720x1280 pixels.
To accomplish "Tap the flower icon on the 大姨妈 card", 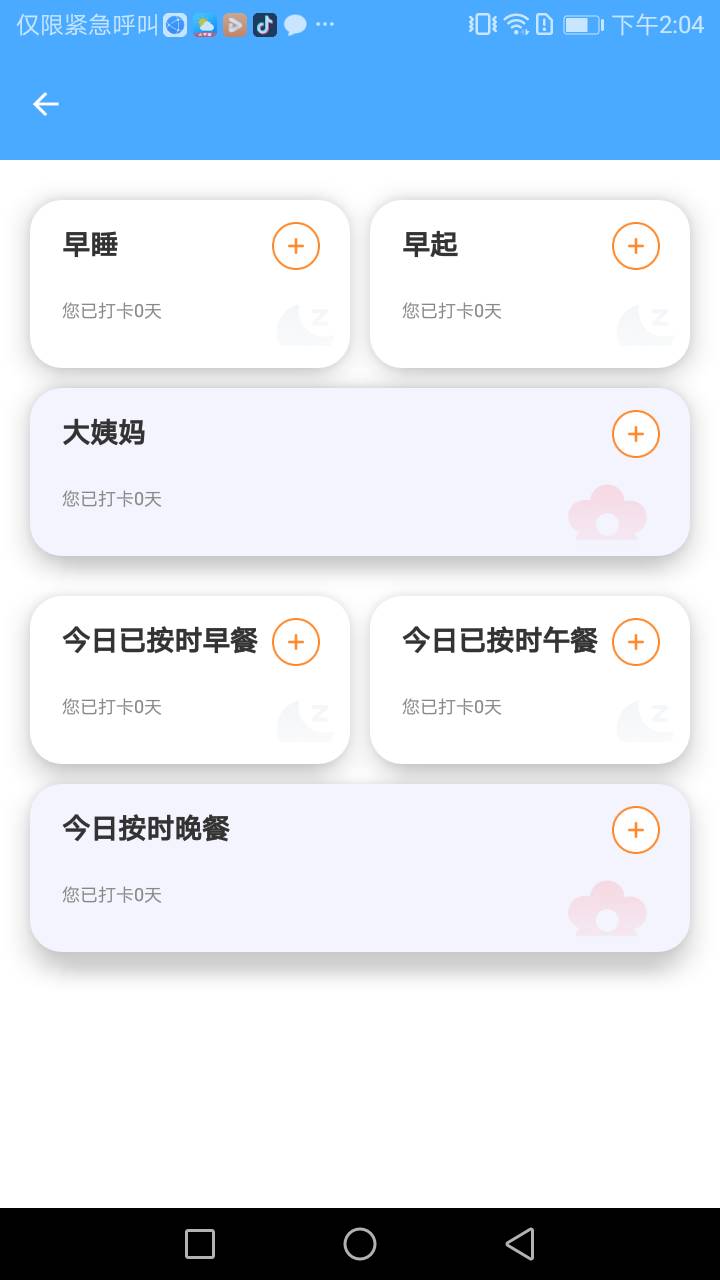I will tap(606, 512).
